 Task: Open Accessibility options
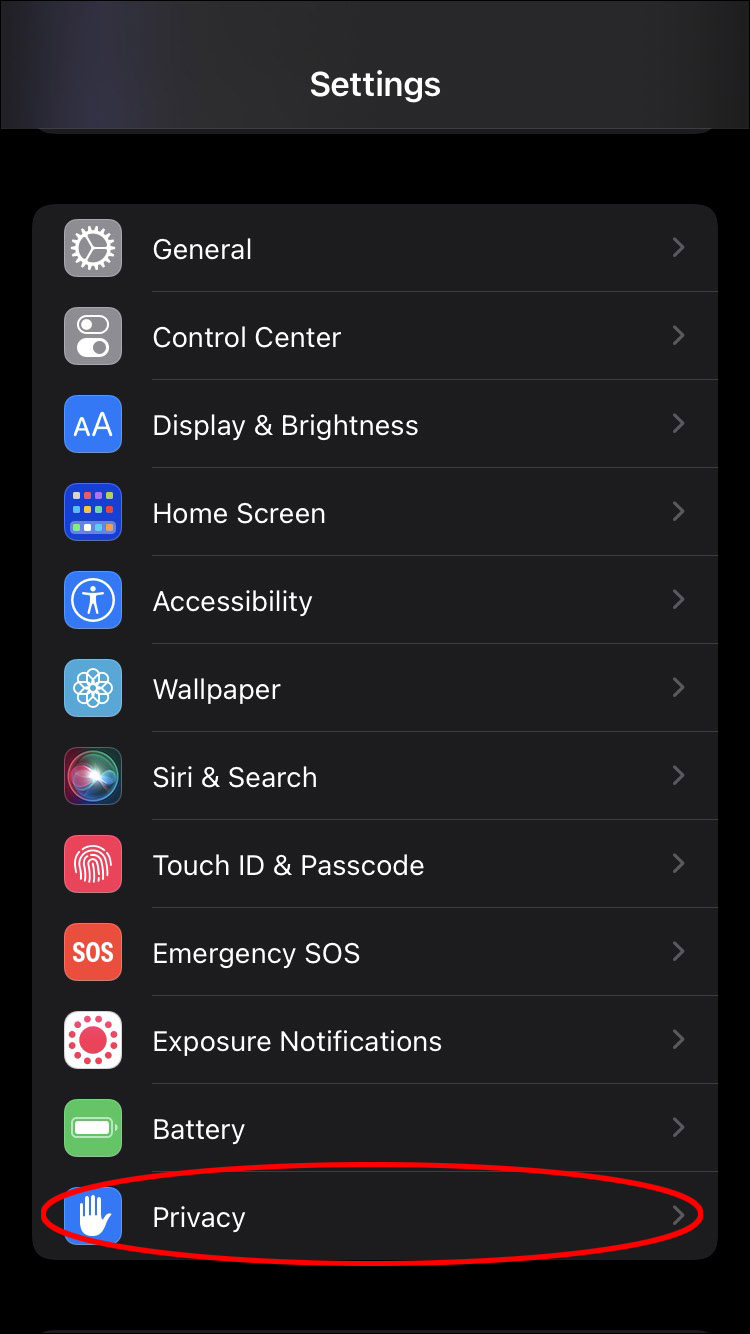tap(375, 601)
